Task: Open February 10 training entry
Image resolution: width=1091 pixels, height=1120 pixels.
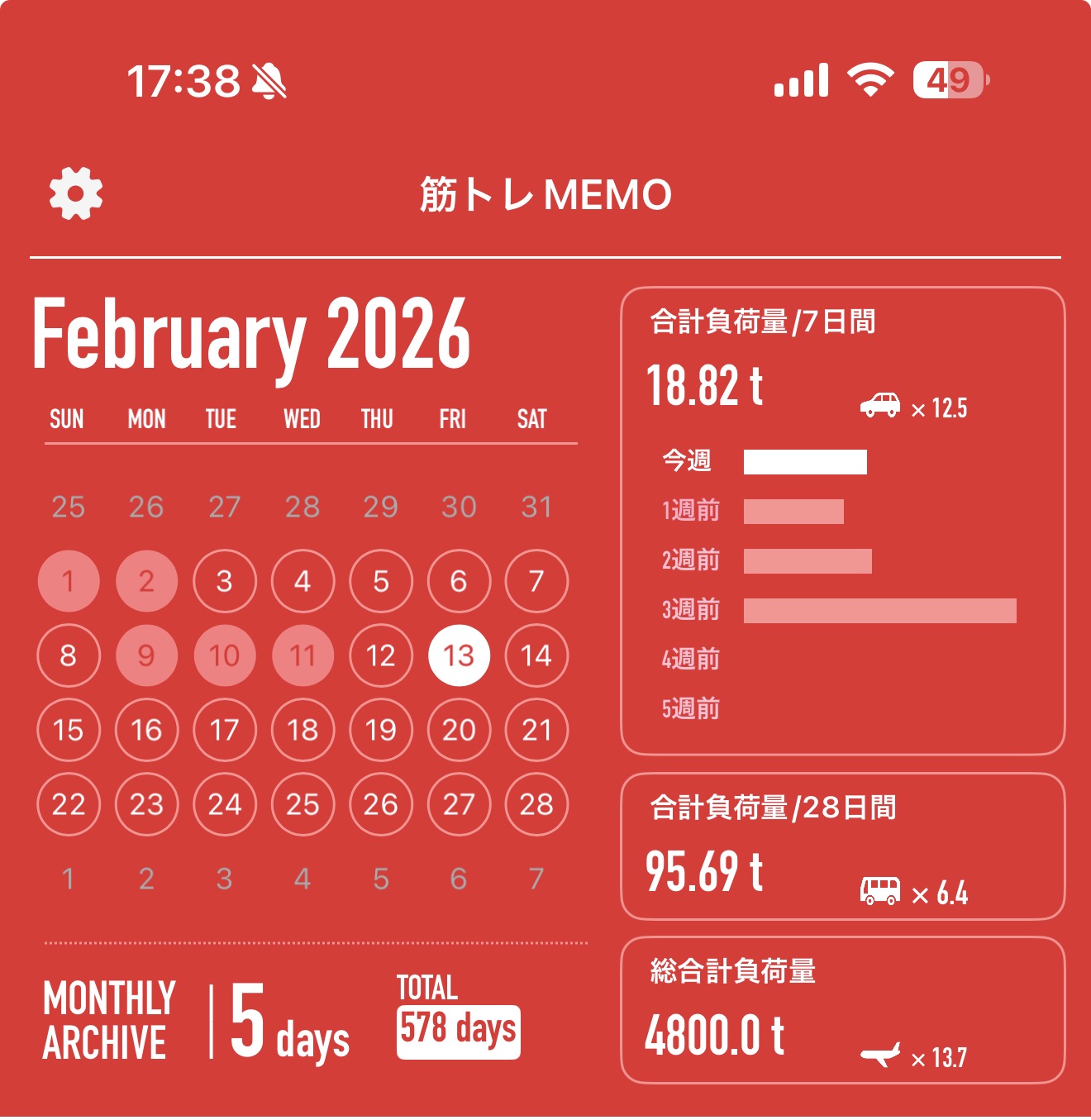Action: (x=224, y=655)
